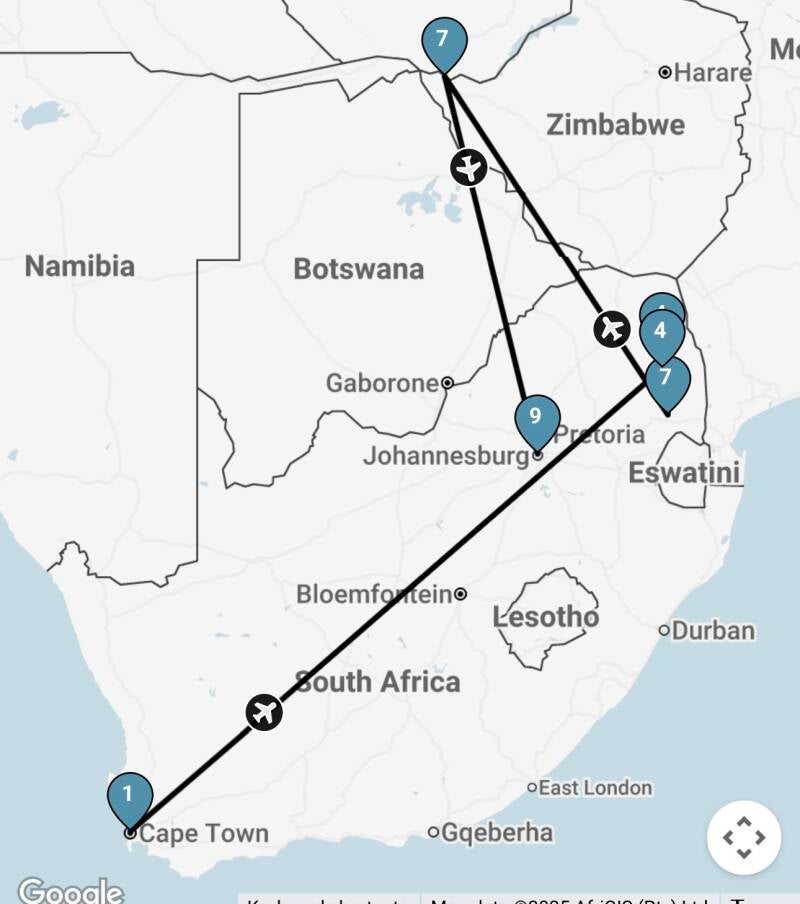800x904 pixels.
Task: Tap the expand map button
Action: point(743,837)
